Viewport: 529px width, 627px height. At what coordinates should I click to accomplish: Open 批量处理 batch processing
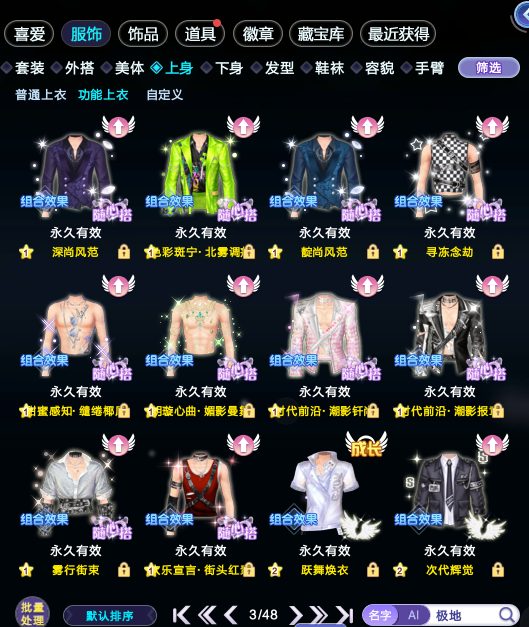(32, 613)
